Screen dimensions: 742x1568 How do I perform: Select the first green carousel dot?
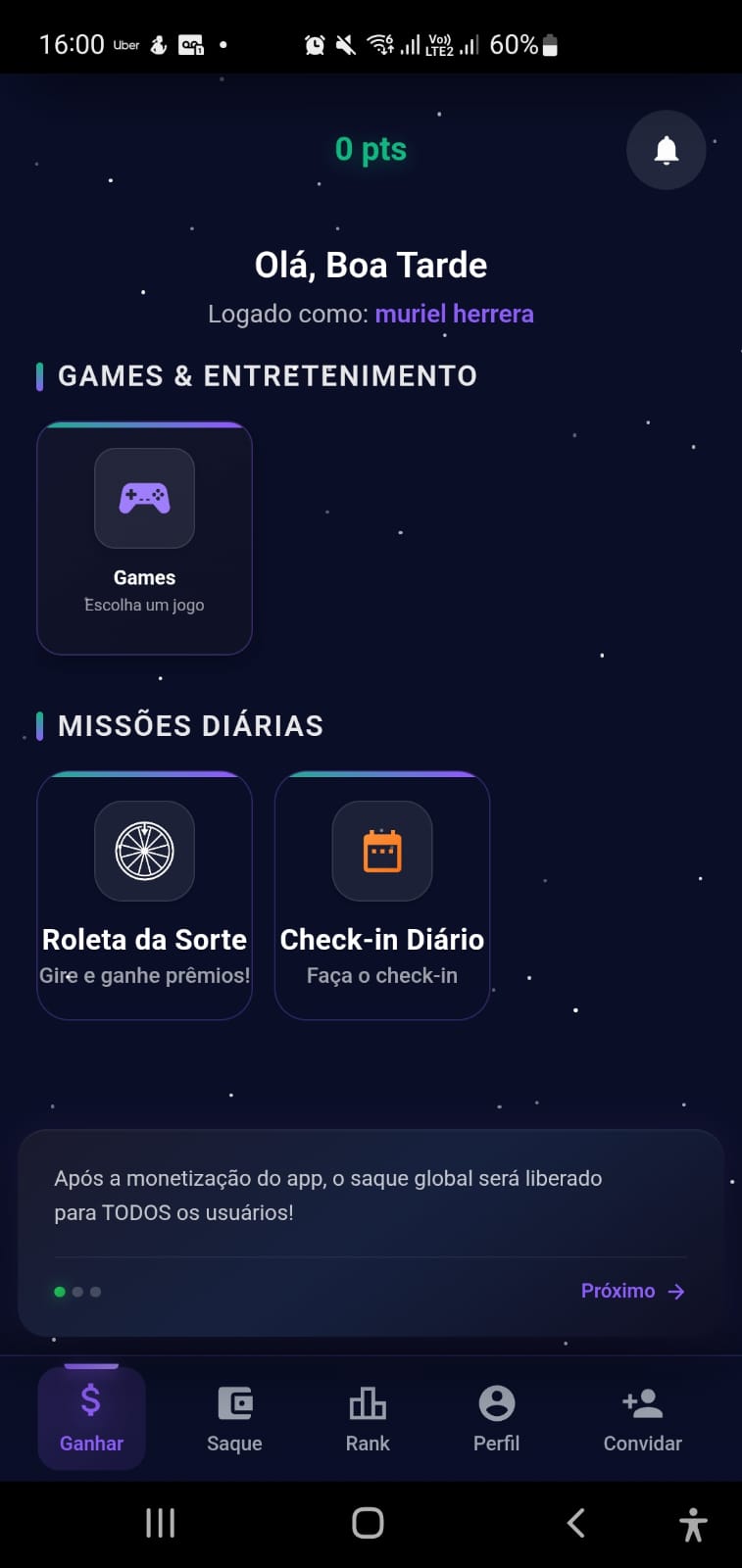point(58,1292)
